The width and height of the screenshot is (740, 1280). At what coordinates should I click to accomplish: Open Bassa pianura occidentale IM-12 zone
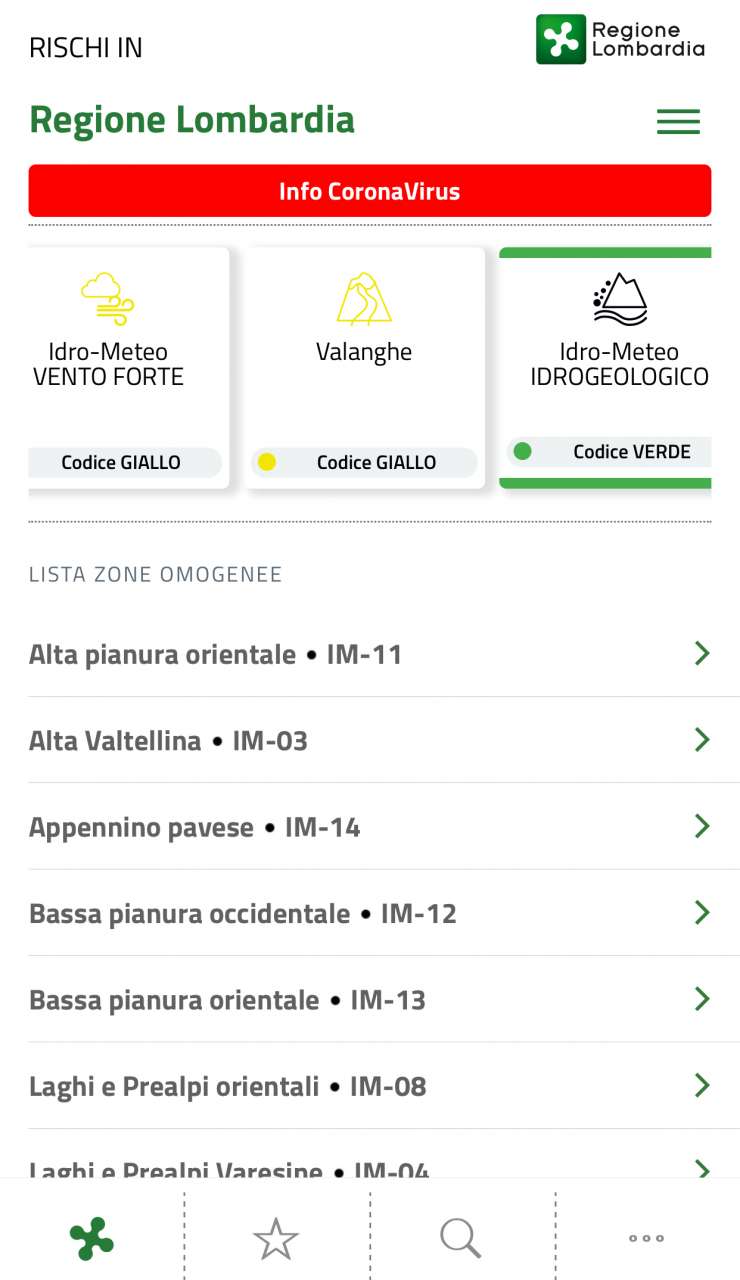370,913
